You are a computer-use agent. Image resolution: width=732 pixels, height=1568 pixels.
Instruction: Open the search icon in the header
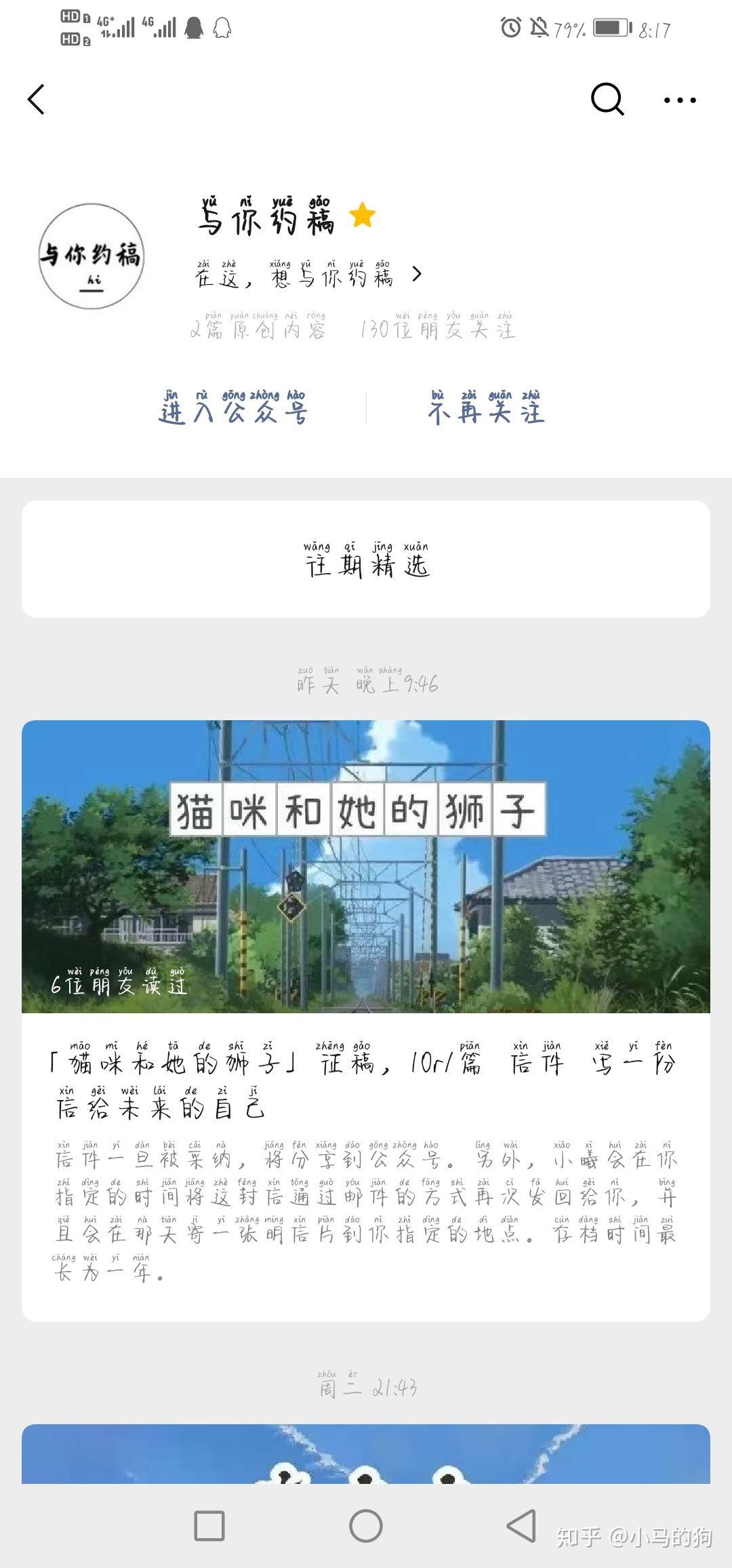(607, 100)
